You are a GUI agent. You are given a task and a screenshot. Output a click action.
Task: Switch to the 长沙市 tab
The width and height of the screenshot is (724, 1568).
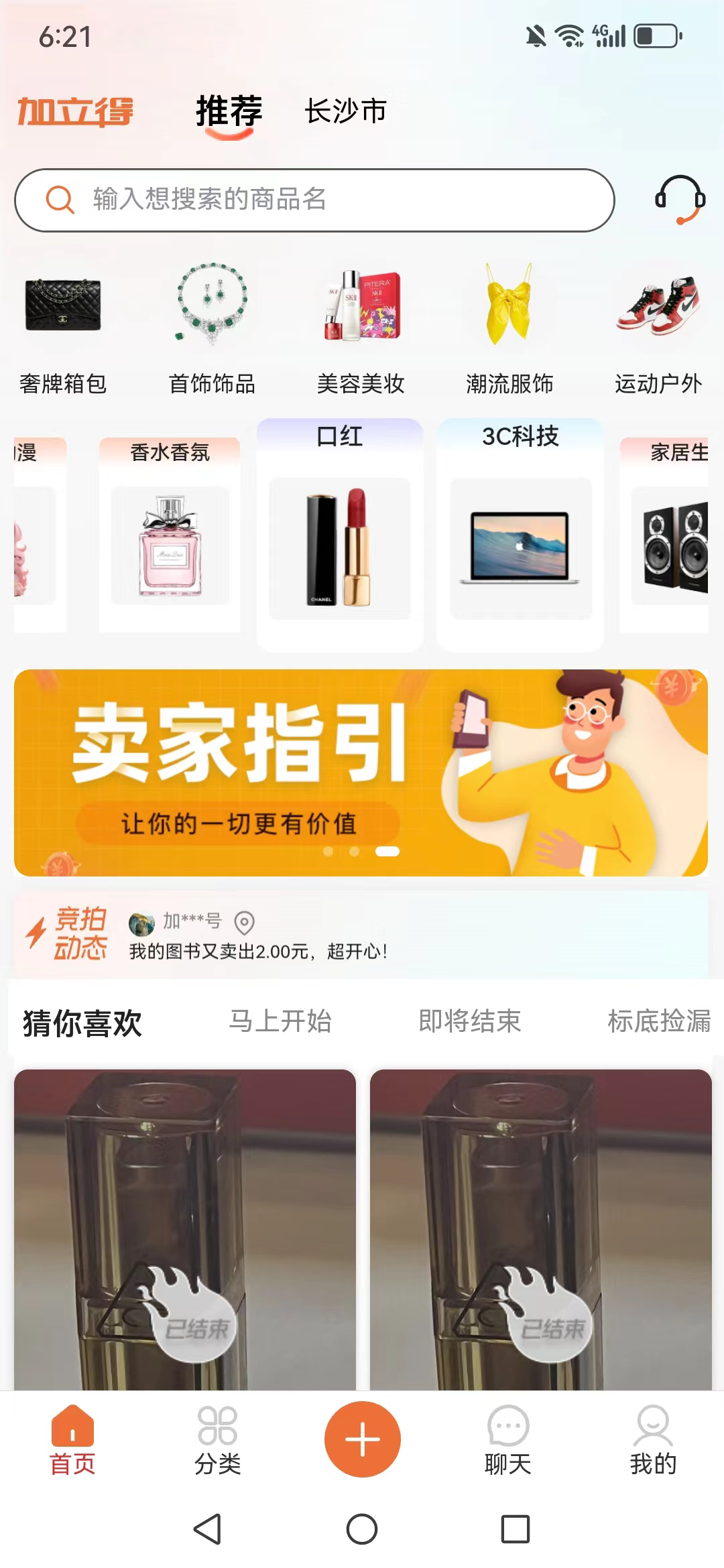click(345, 111)
